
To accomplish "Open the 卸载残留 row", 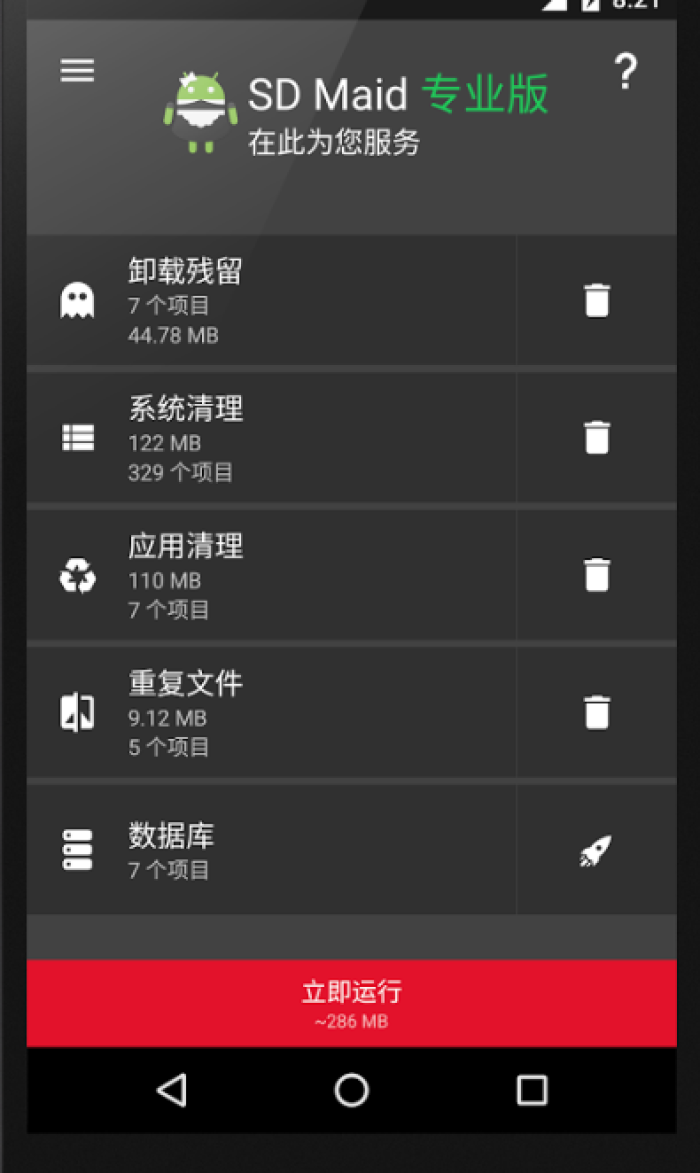I will click(x=271, y=301).
